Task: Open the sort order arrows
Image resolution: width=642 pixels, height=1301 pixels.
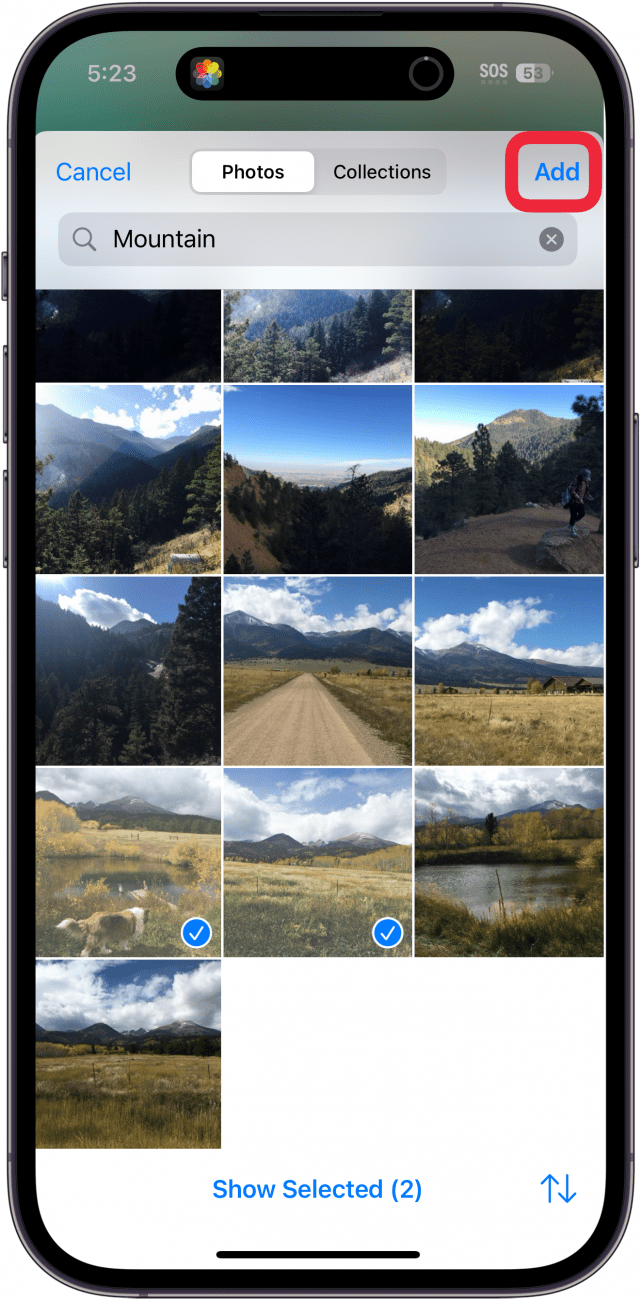Action: [x=558, y=1189]
